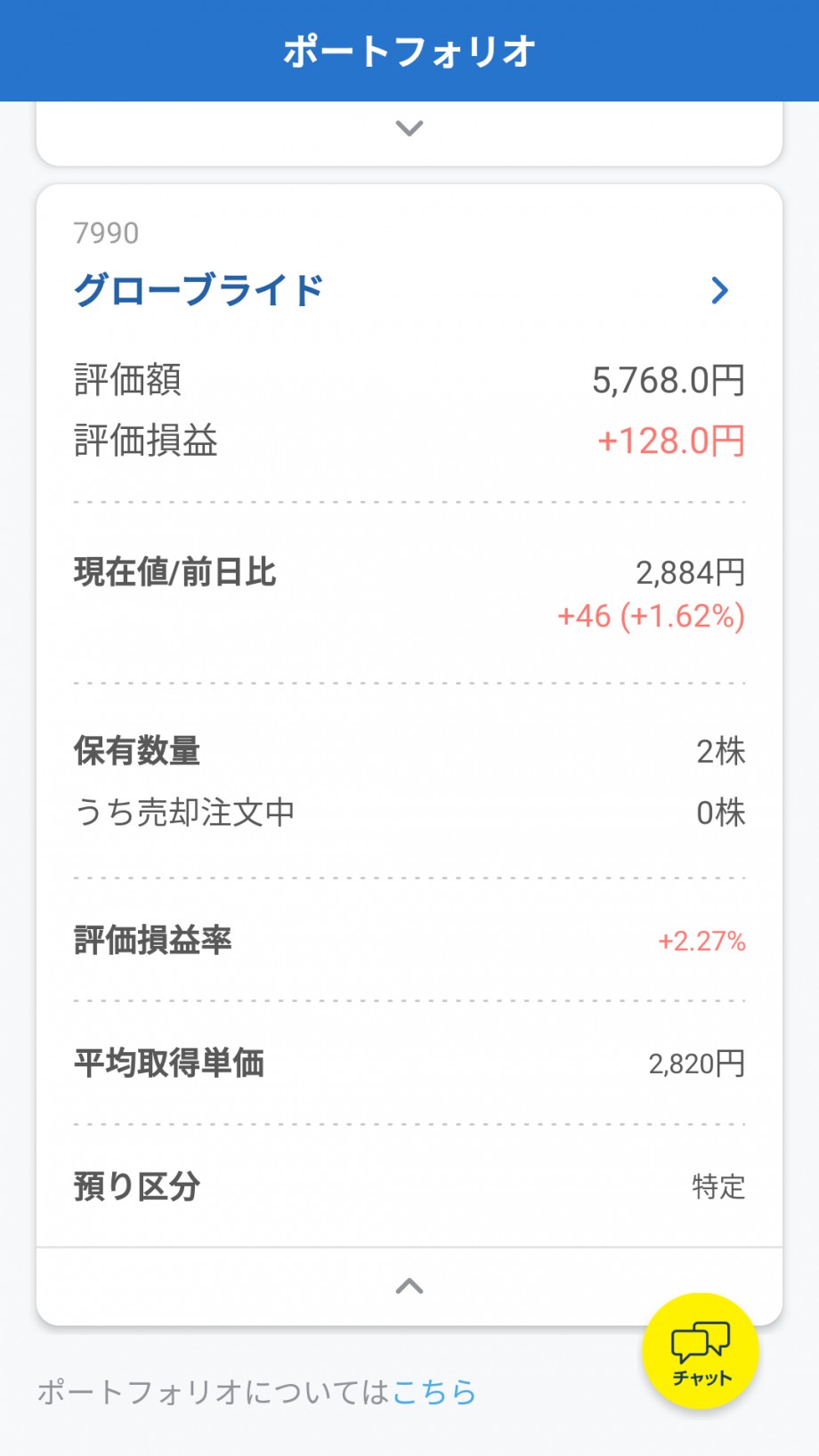Open the チャット support bubble
Image resolution: width=819 pixels, height=1456 pixels.
pos(701,1351)
